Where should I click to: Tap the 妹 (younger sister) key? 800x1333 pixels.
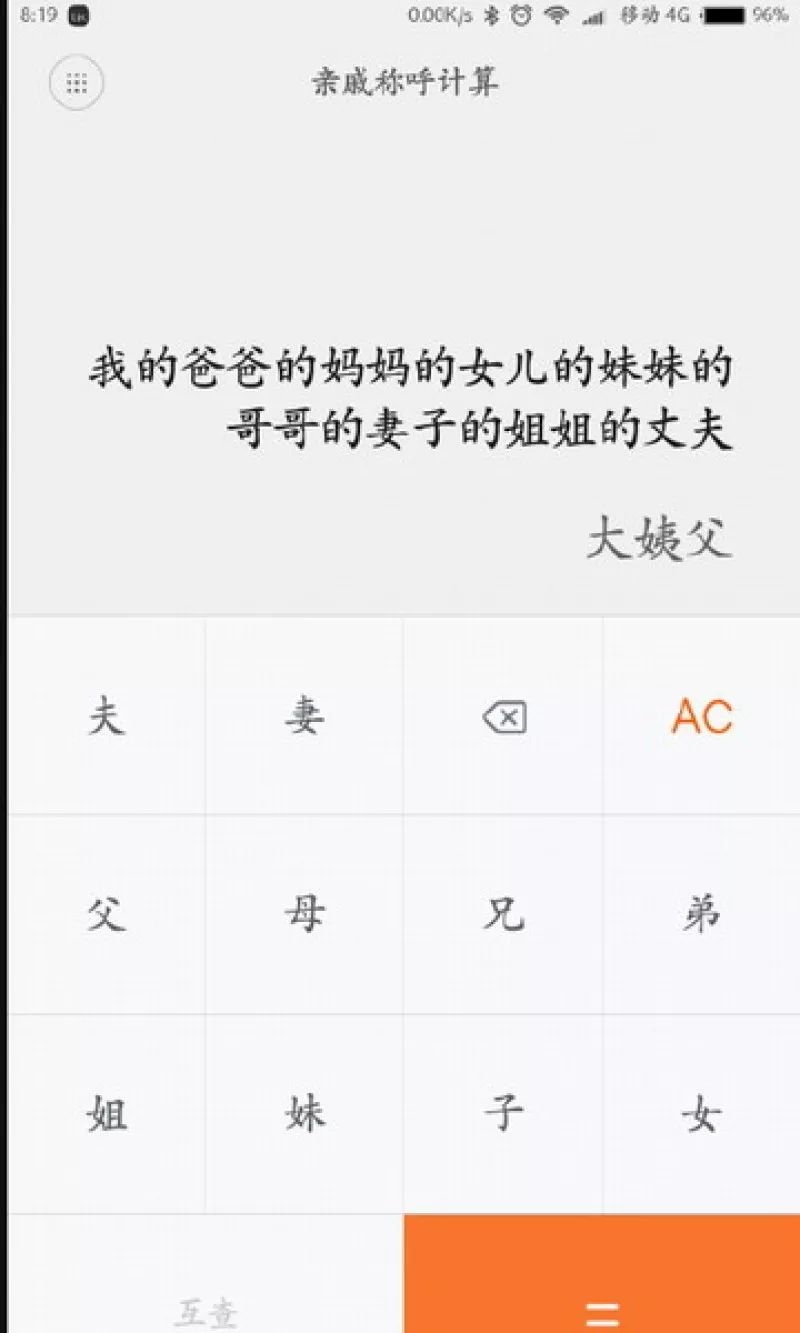(x=304, y=1113)
